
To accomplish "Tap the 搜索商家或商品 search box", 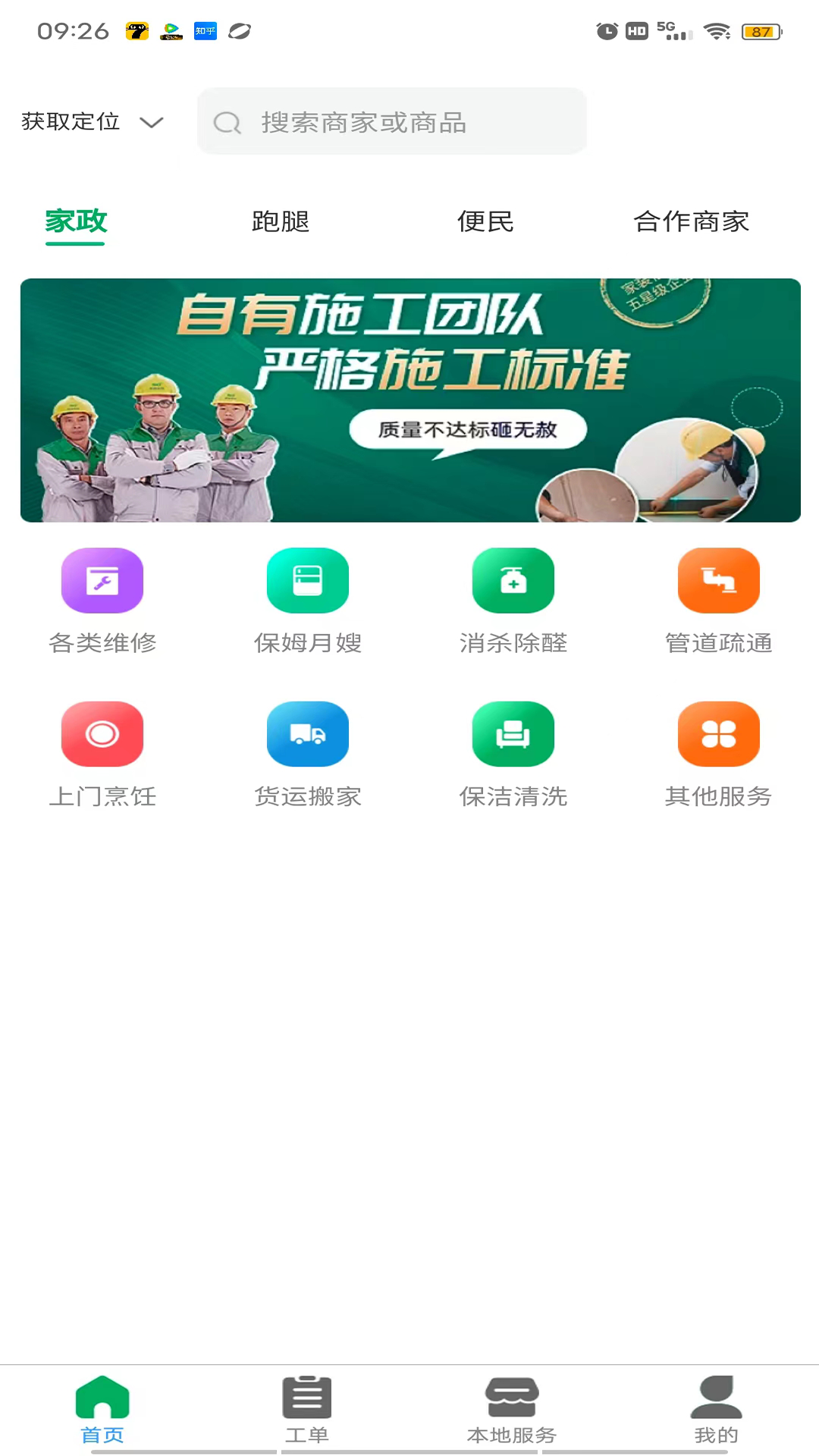I will (391, 122).
